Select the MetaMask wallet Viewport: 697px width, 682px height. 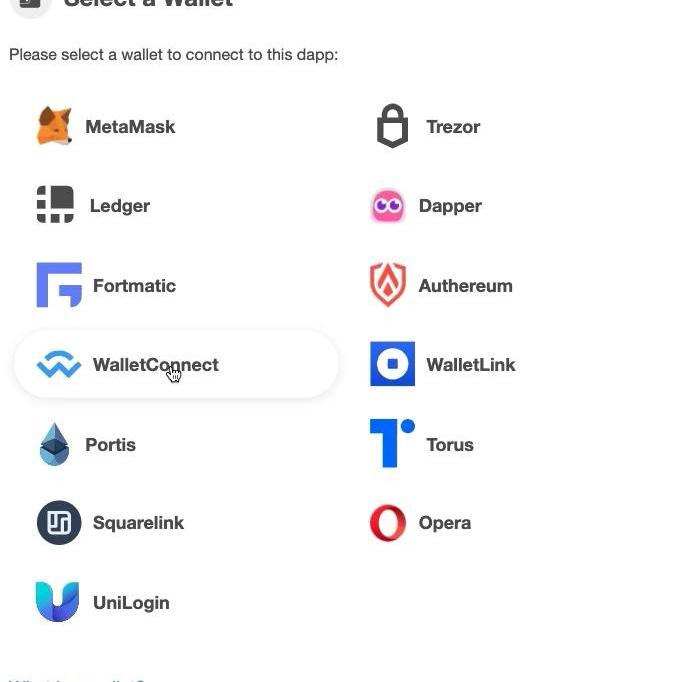click(107, 127)
